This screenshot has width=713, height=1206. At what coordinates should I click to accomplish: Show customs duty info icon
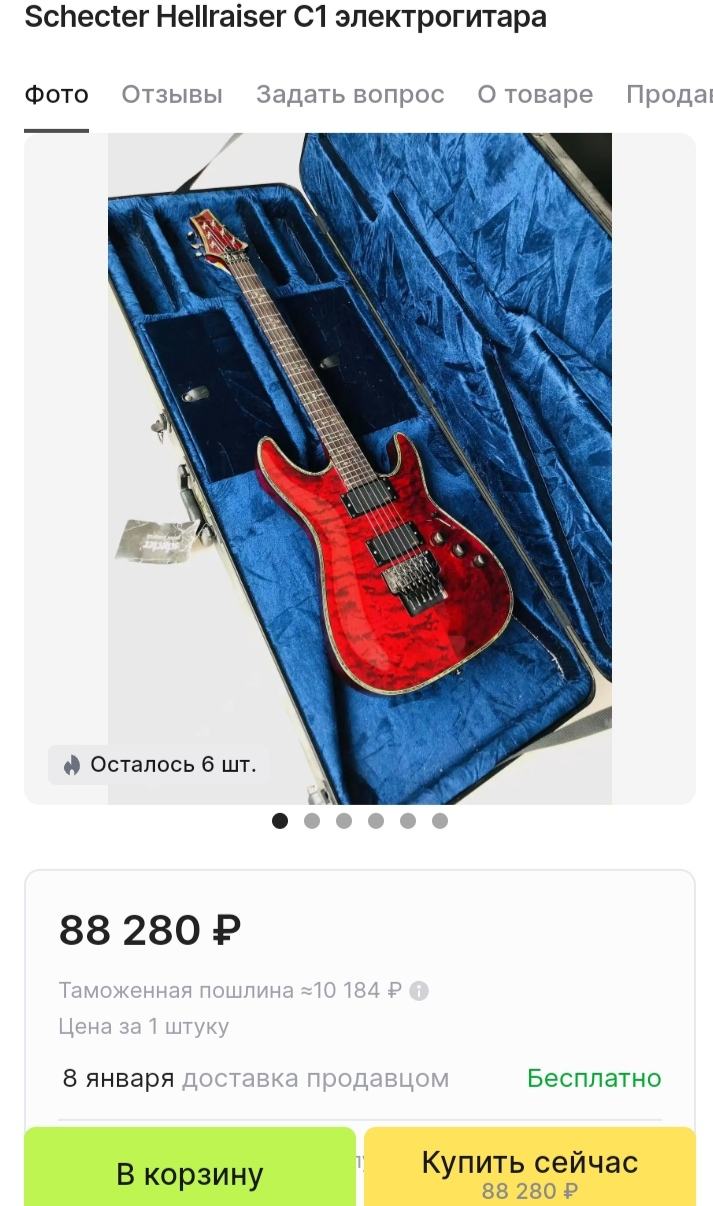[x=419, y=991]
